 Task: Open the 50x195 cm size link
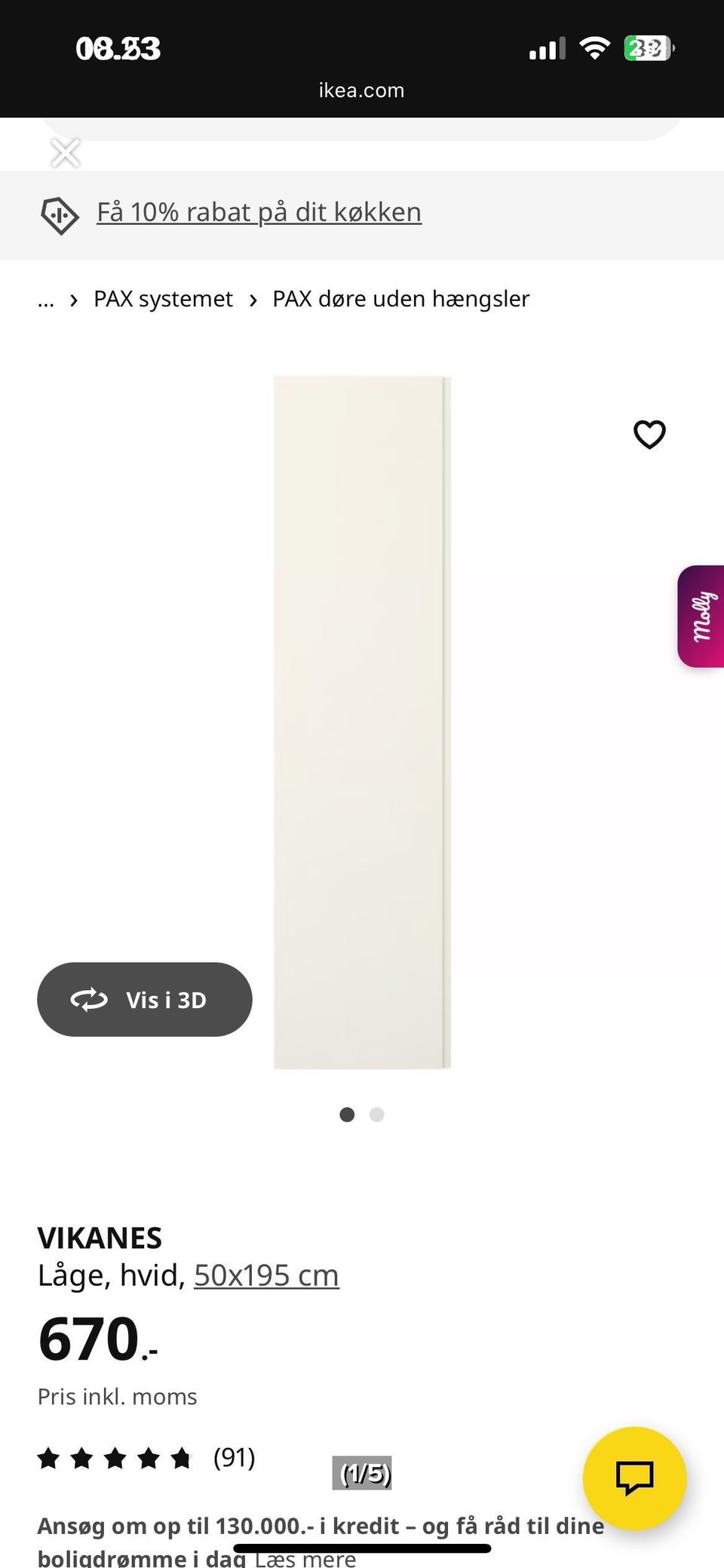point(266,1275)
